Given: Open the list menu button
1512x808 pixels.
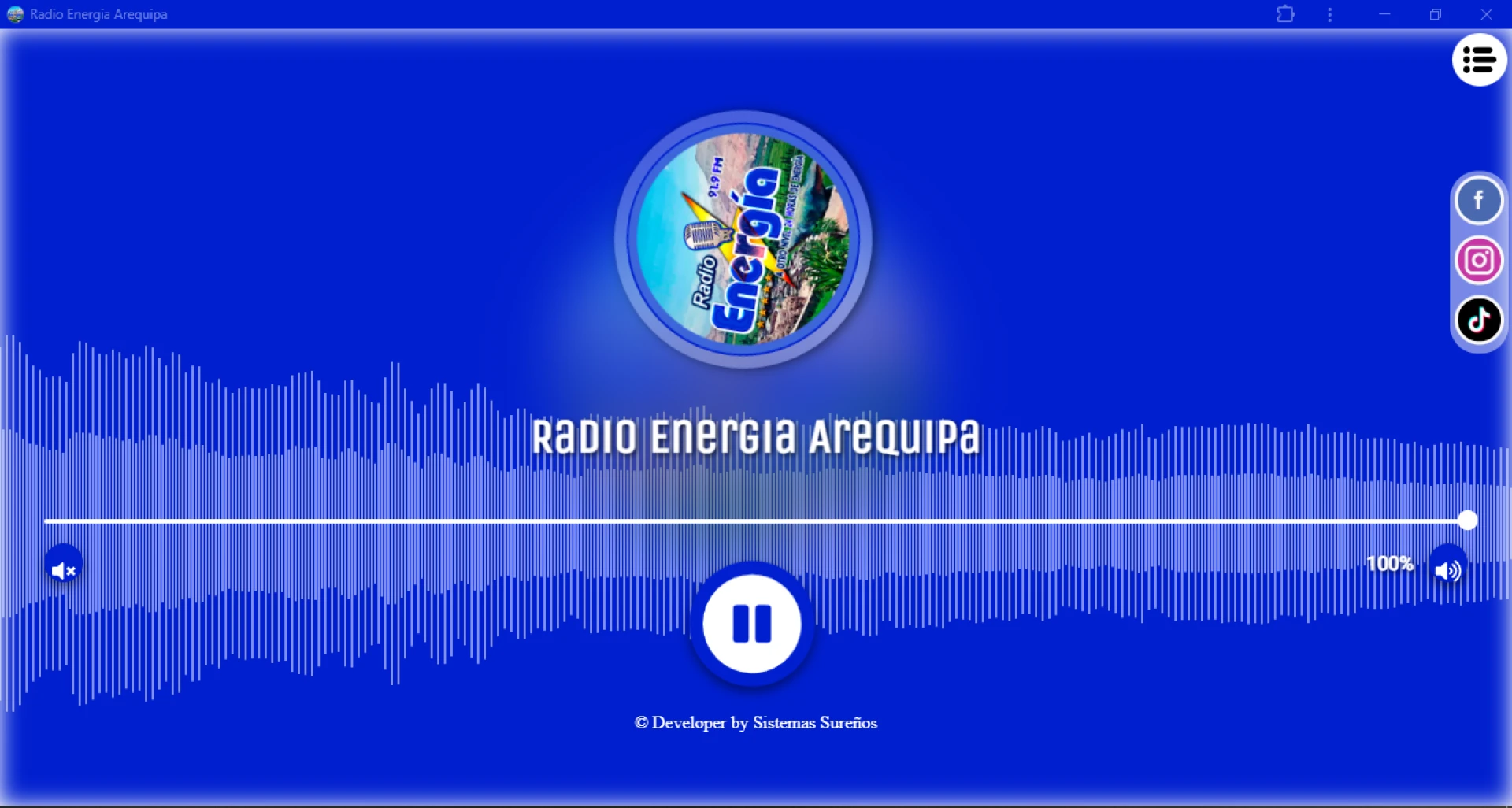Looking at the screenshot, I should tap(1479, 60).
